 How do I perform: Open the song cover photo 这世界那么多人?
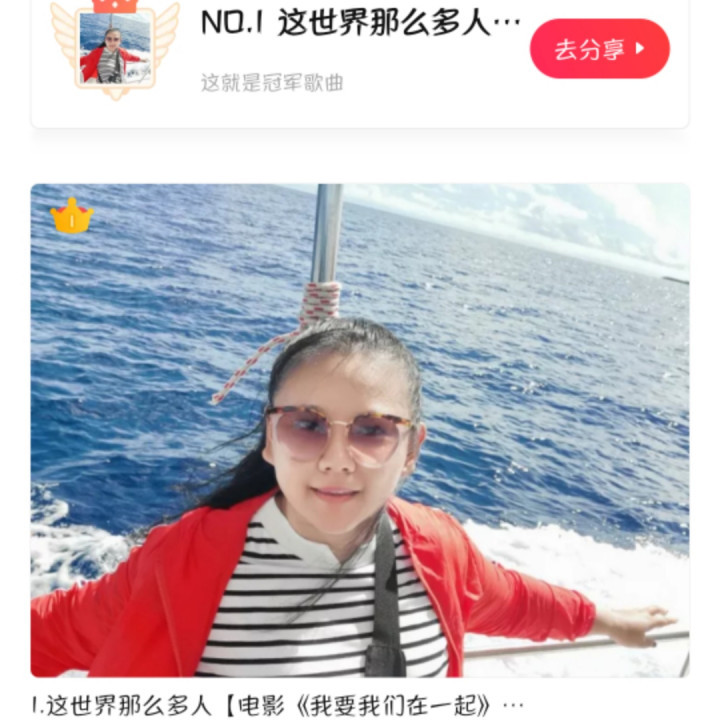click(360, 430)
